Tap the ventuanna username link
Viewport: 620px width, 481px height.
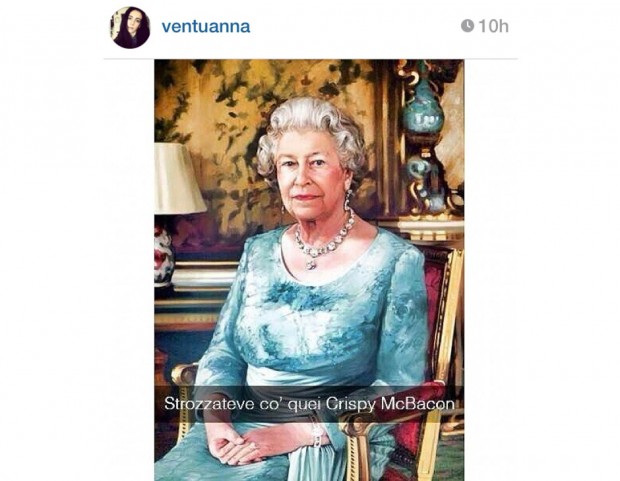206,27
